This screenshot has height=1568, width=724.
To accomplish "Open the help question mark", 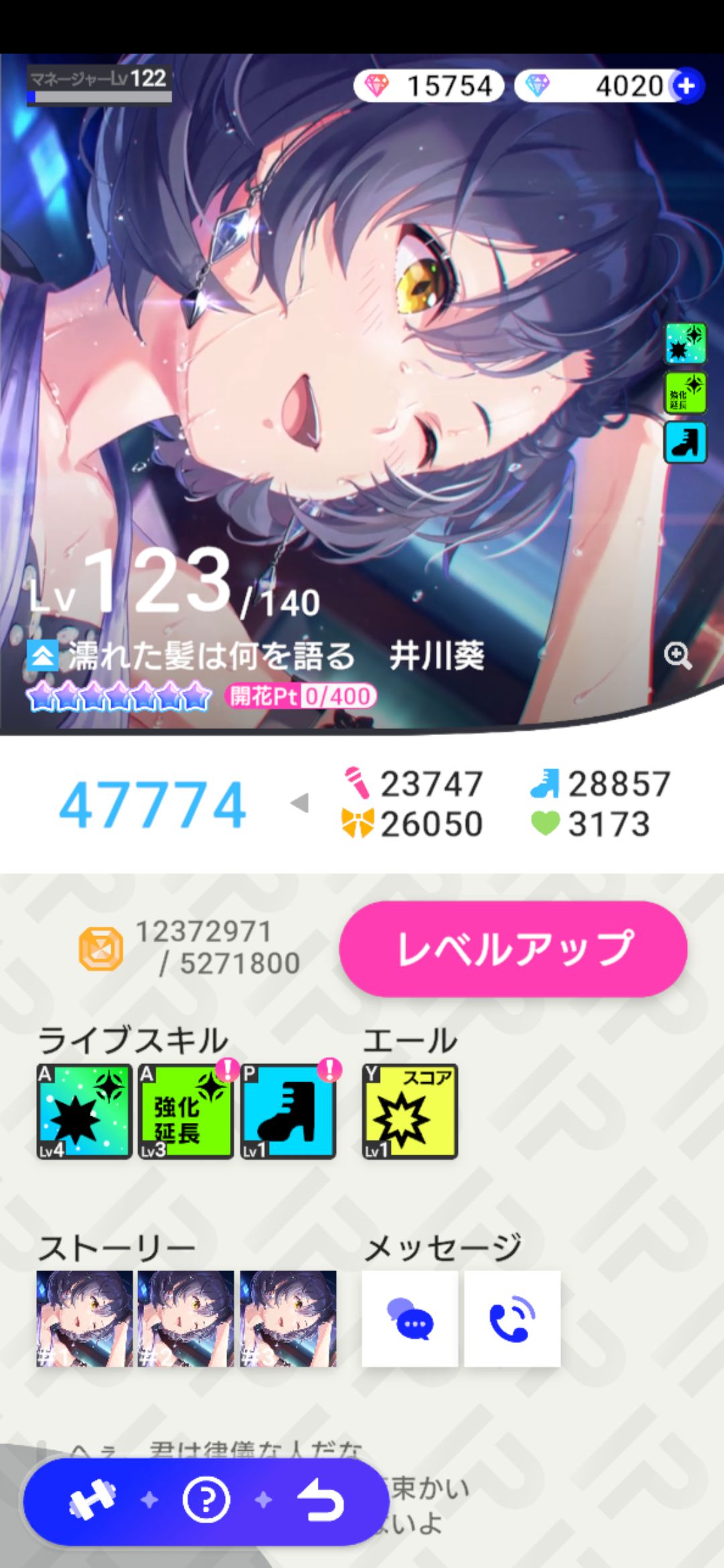I will (206, 1500).
